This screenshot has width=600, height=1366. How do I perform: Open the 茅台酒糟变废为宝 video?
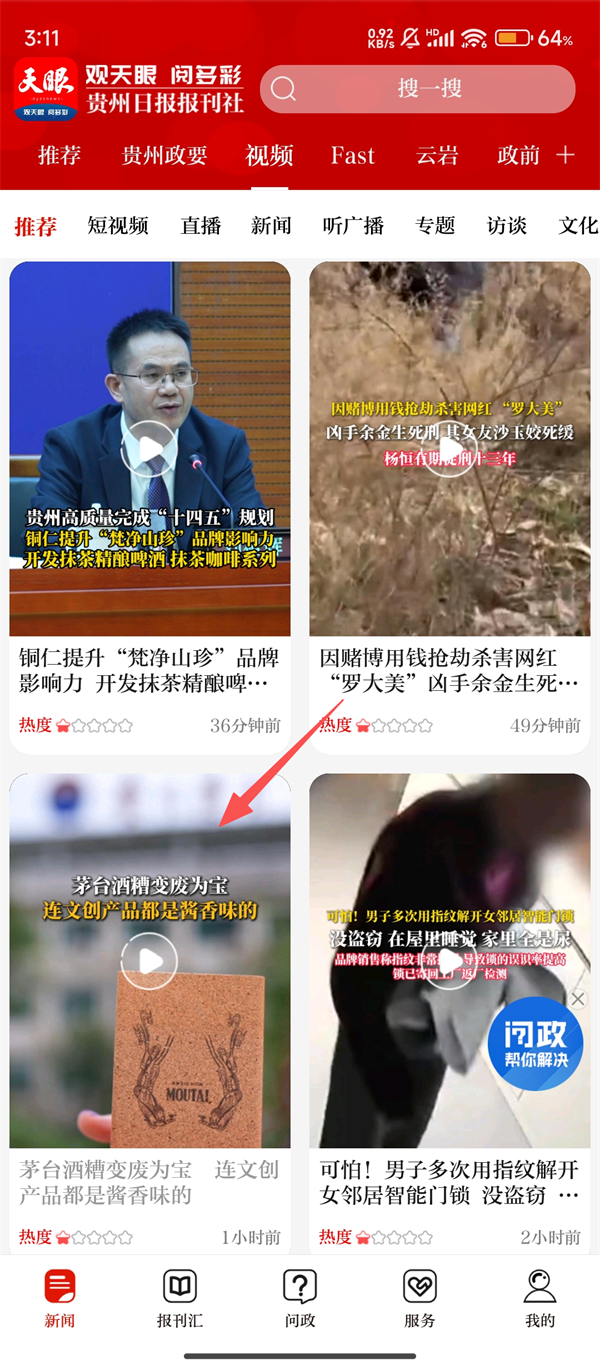coord(150,961)
